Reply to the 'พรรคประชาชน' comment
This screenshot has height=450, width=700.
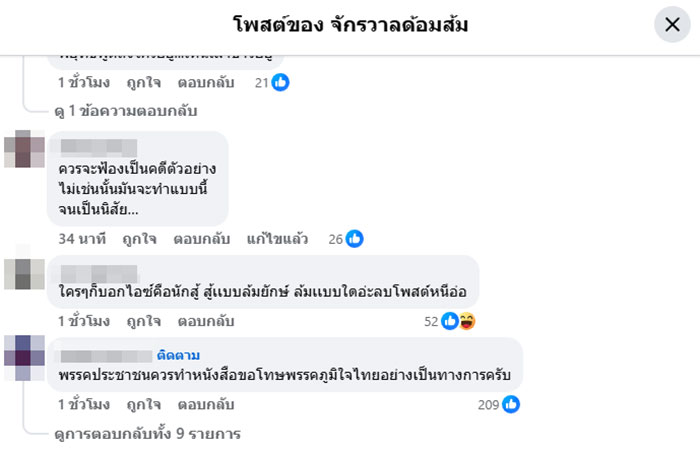click(205, 404)
